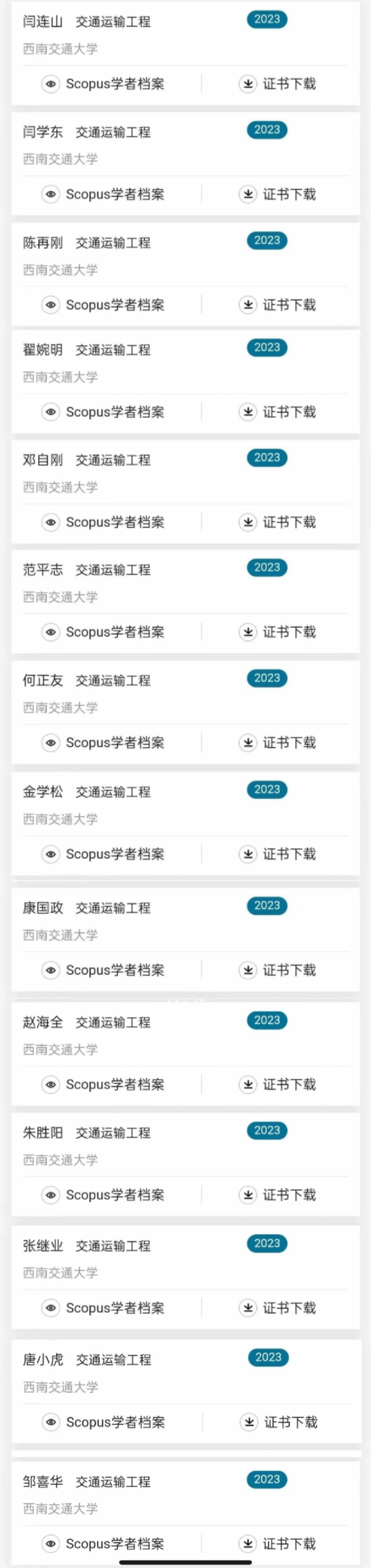View Scopus学者档案 for 闫连山
371x1568 pixels.
(x=103, y=84)
